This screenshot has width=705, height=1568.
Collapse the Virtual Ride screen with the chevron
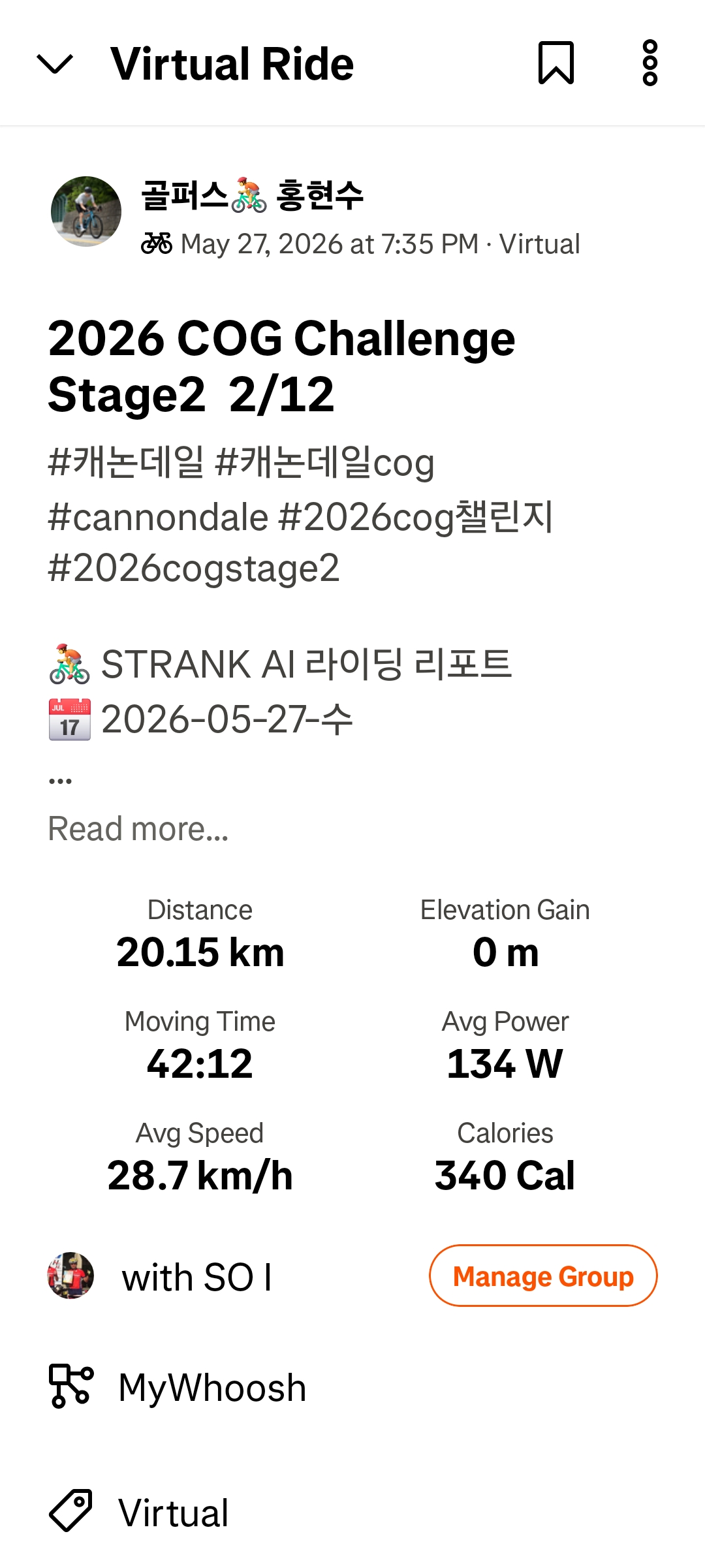55,64
